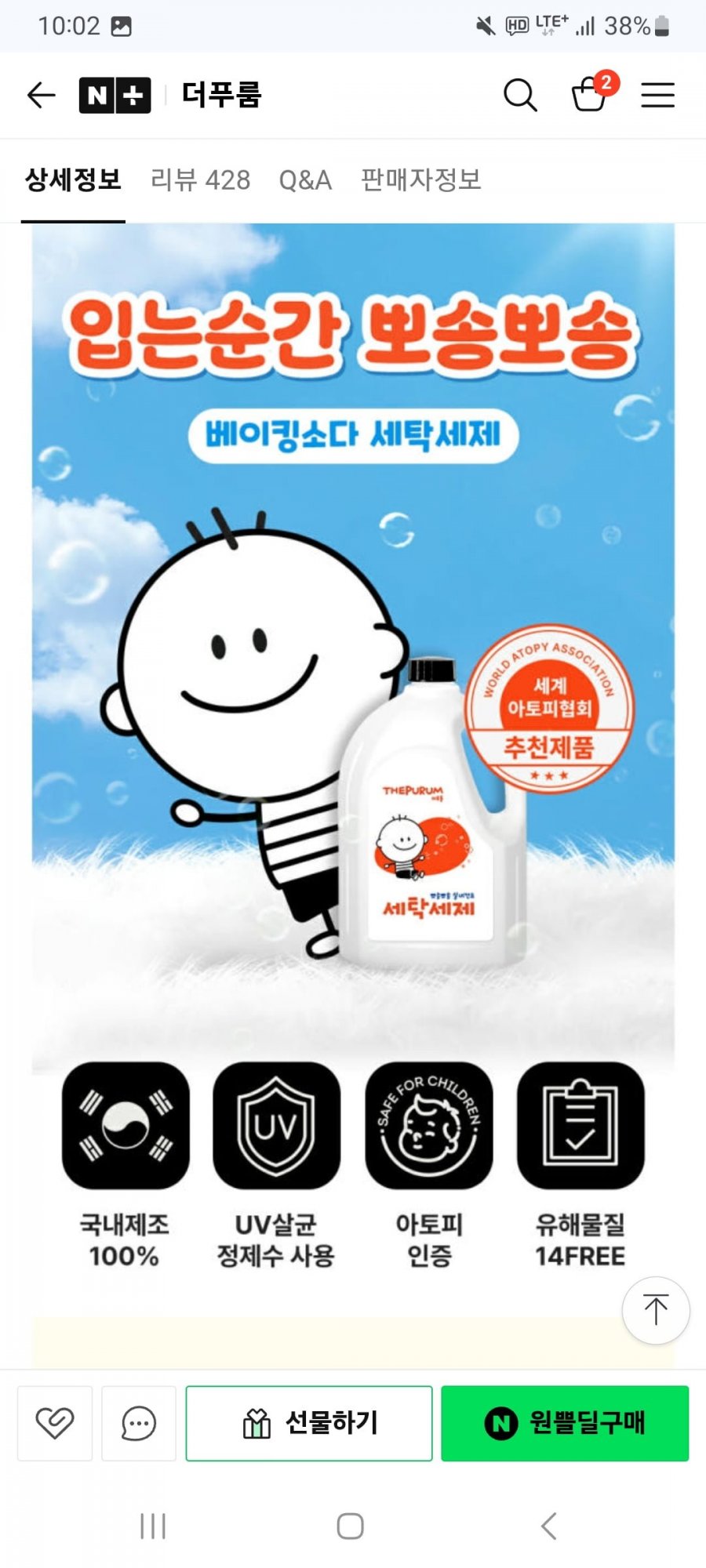Viewport: 706px width, 1568px height.
Task: Go to the home screen
Action: coord(350,1526)
